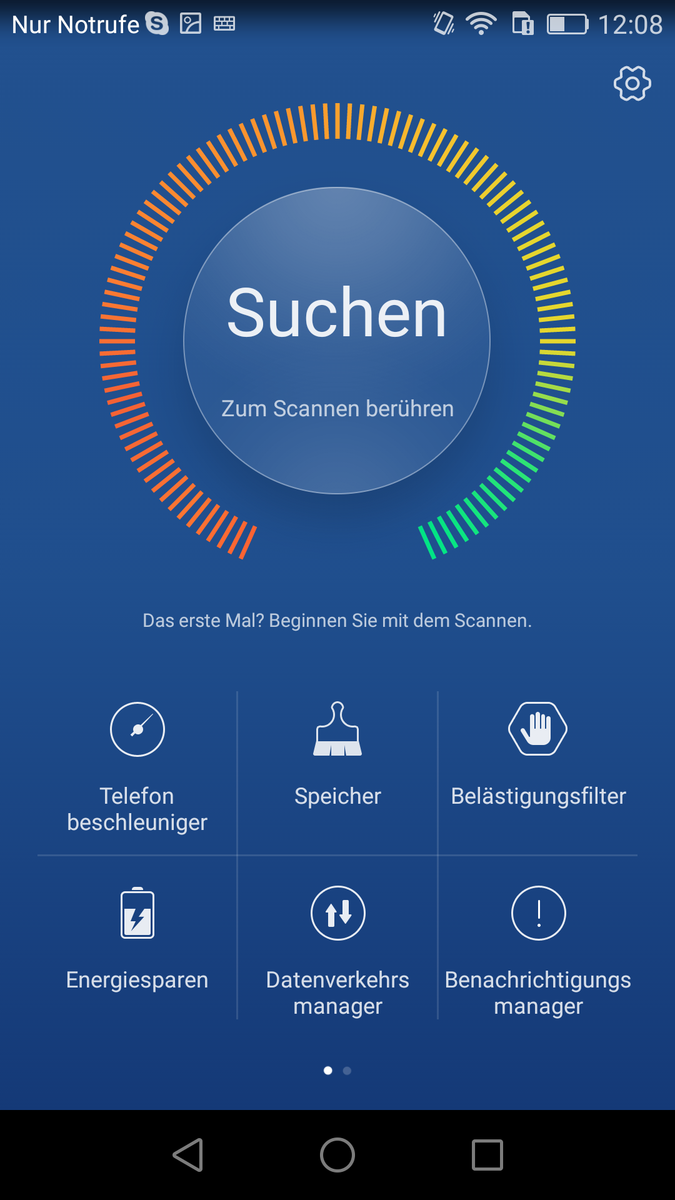Go back with the navigation bar
This screenshot has width=675, height=1200.
tap(188, 1155)
